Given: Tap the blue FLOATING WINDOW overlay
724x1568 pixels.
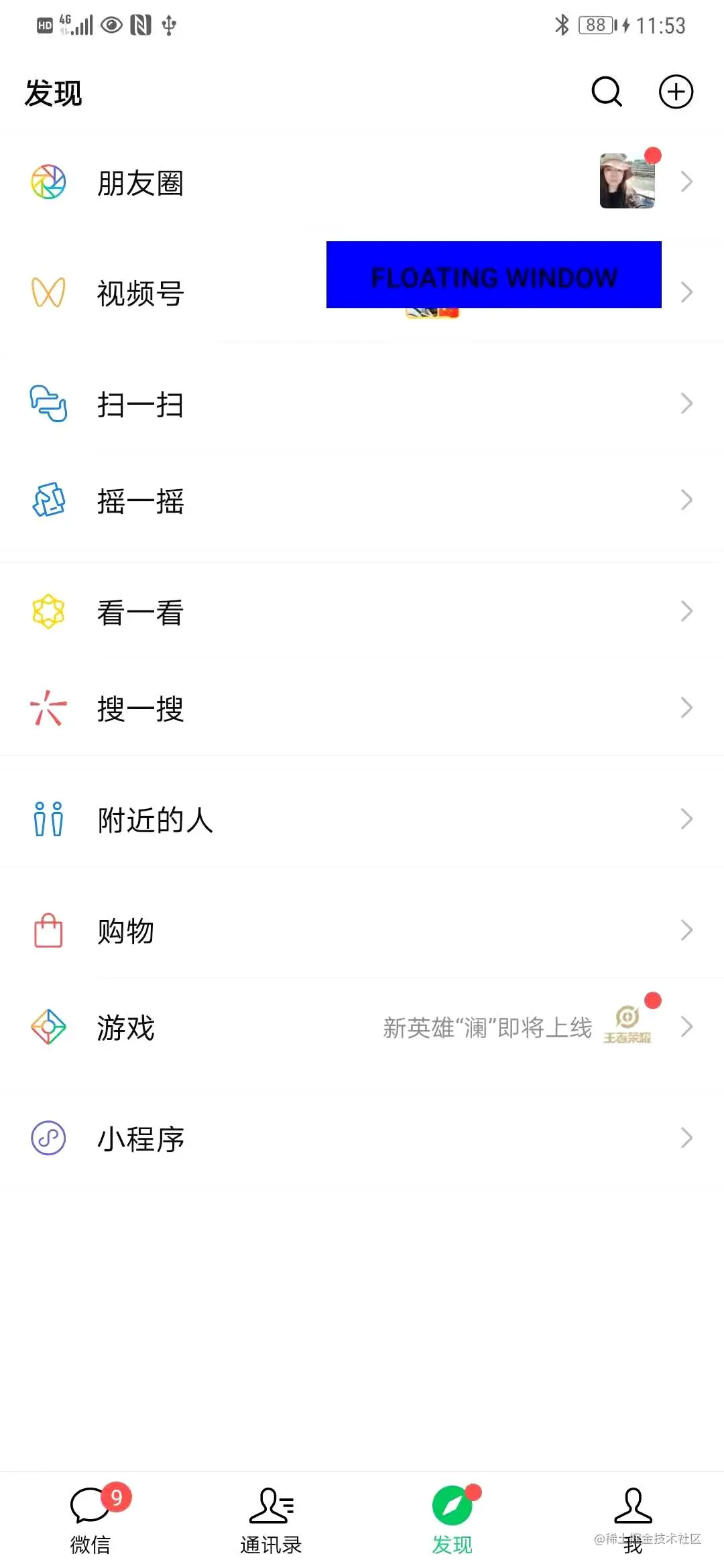Looking at the screenshot, I should tap(493, 275).
